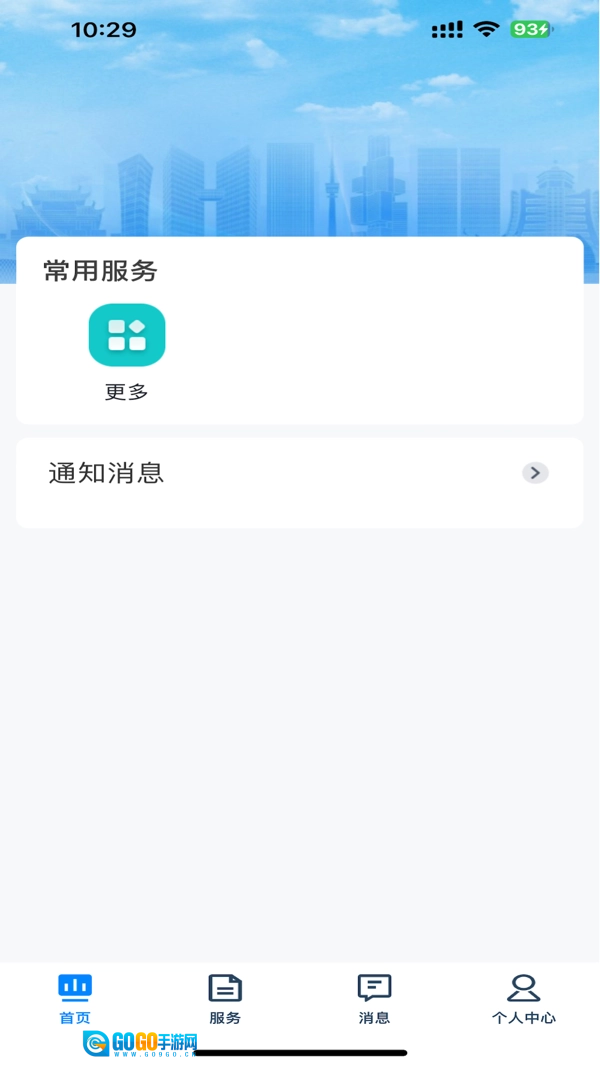Open the 消息 tab
The image size is (600, 1067).
tap(374, 998)
